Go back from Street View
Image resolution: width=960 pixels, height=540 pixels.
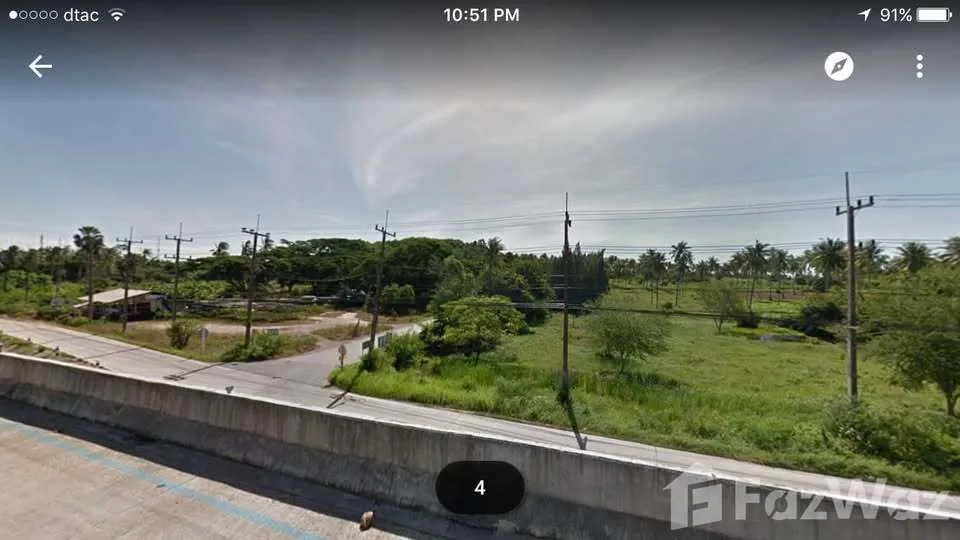[x=40, y=66]
